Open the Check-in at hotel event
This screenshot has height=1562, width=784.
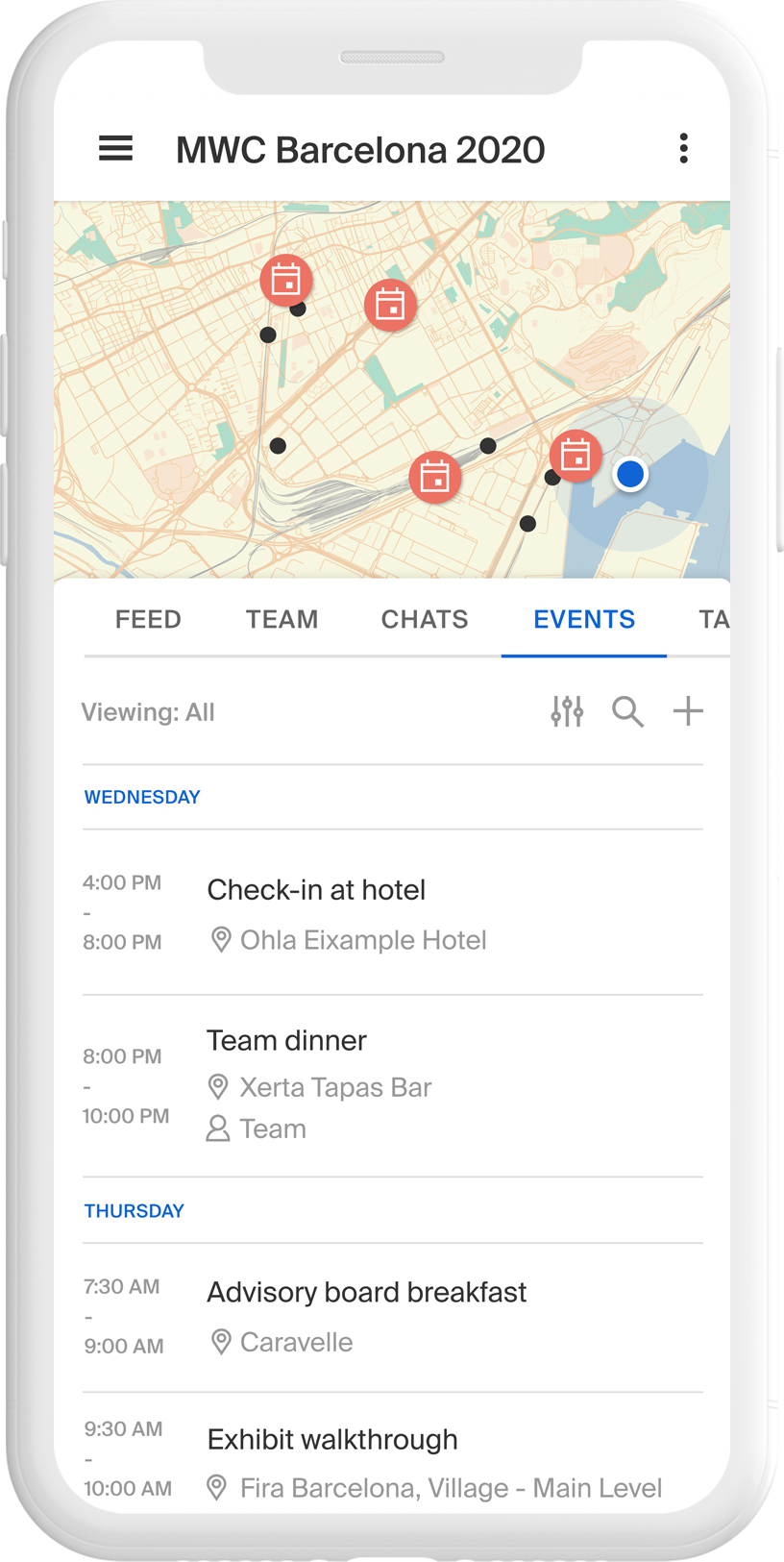point(316,890)
